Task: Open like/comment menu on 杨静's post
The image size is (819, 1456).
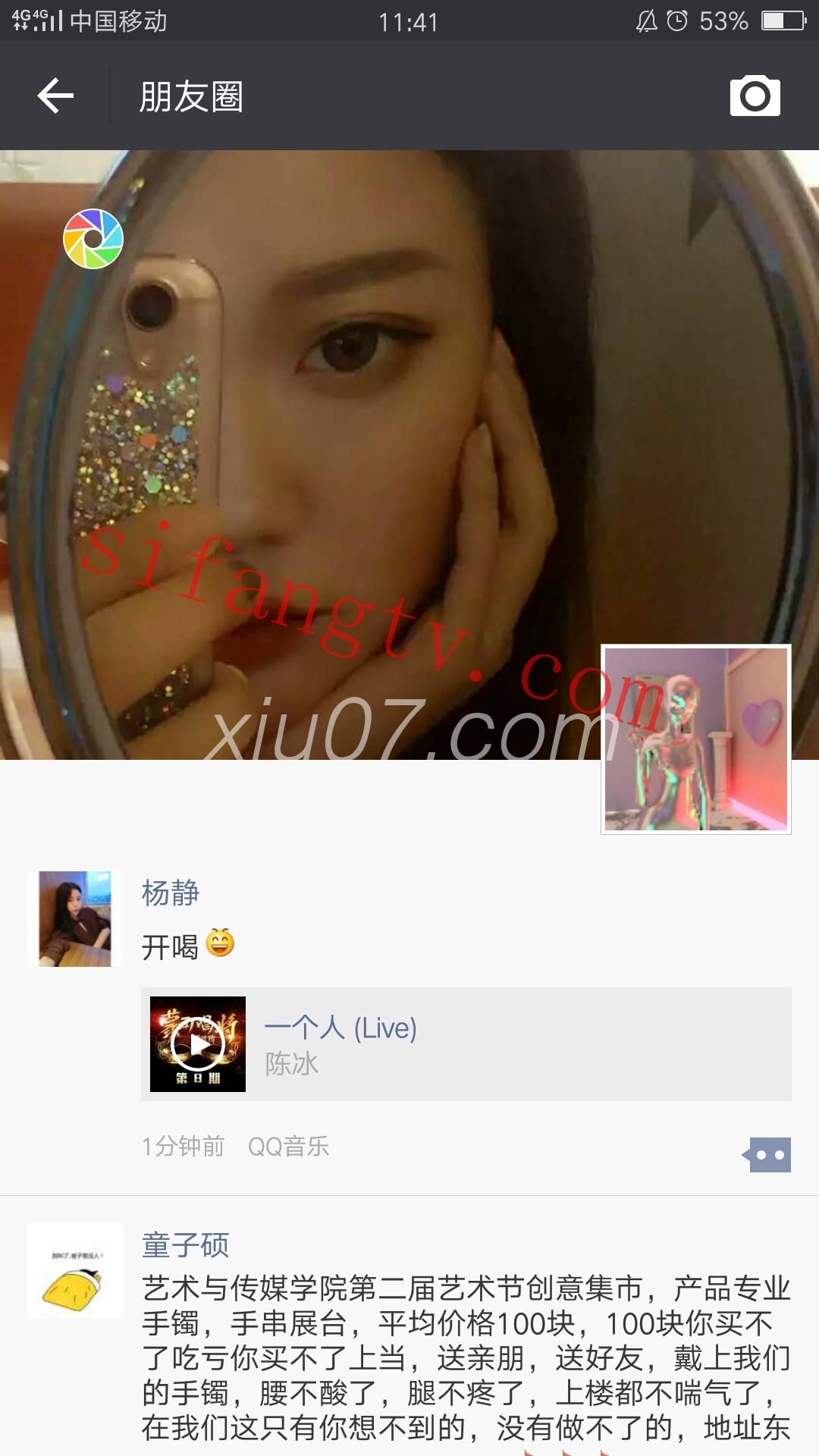Action: (767, 1155)
